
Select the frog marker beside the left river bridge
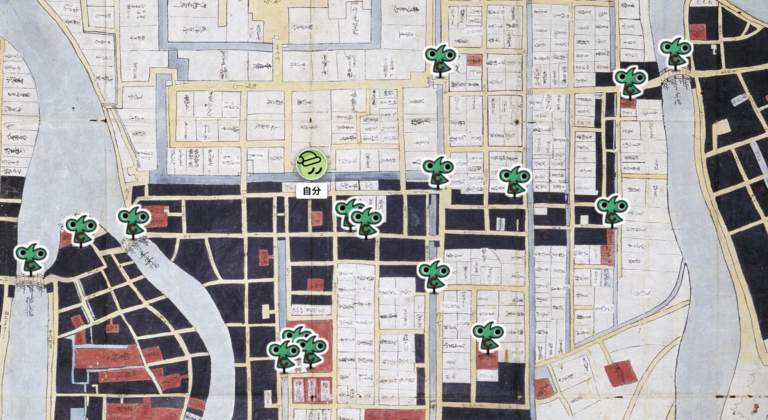(x=31, y=258)
